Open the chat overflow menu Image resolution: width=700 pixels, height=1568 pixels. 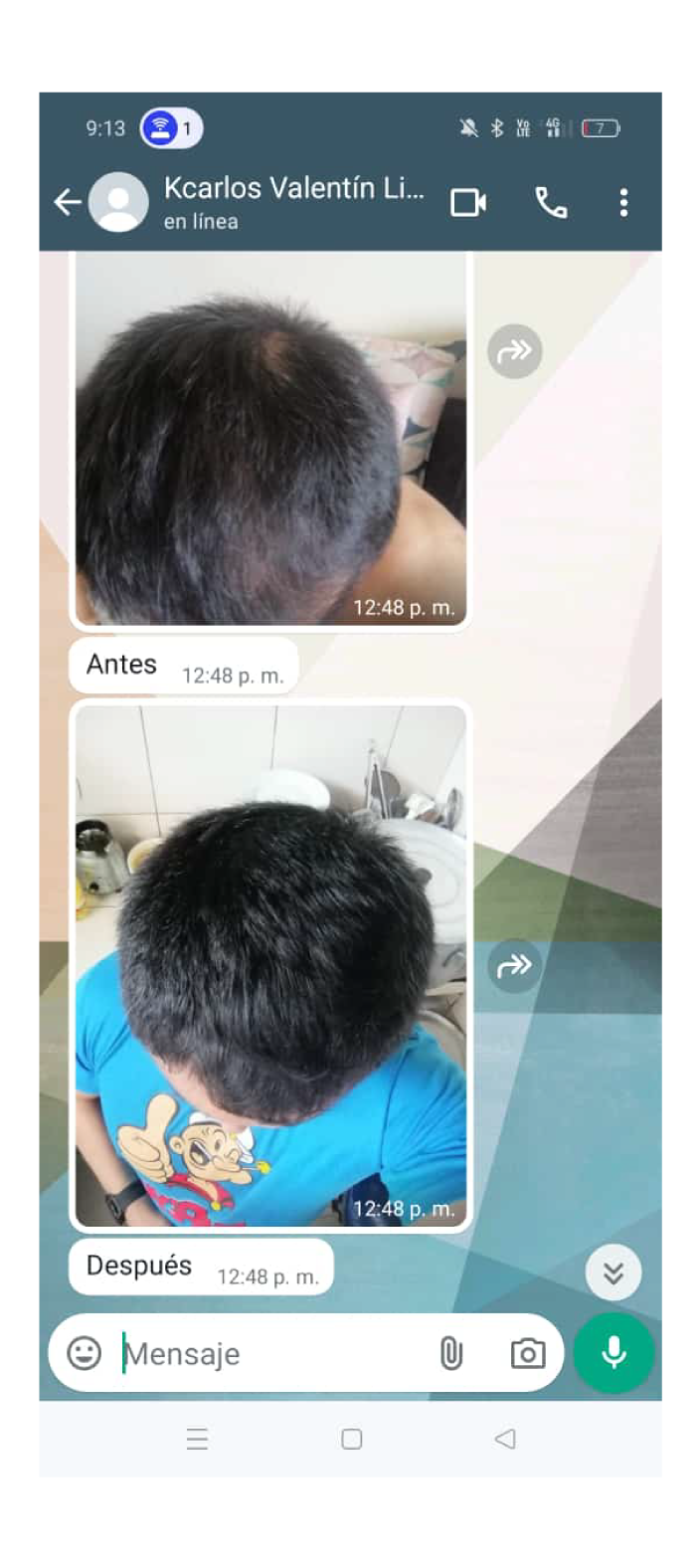coord(623,203)
